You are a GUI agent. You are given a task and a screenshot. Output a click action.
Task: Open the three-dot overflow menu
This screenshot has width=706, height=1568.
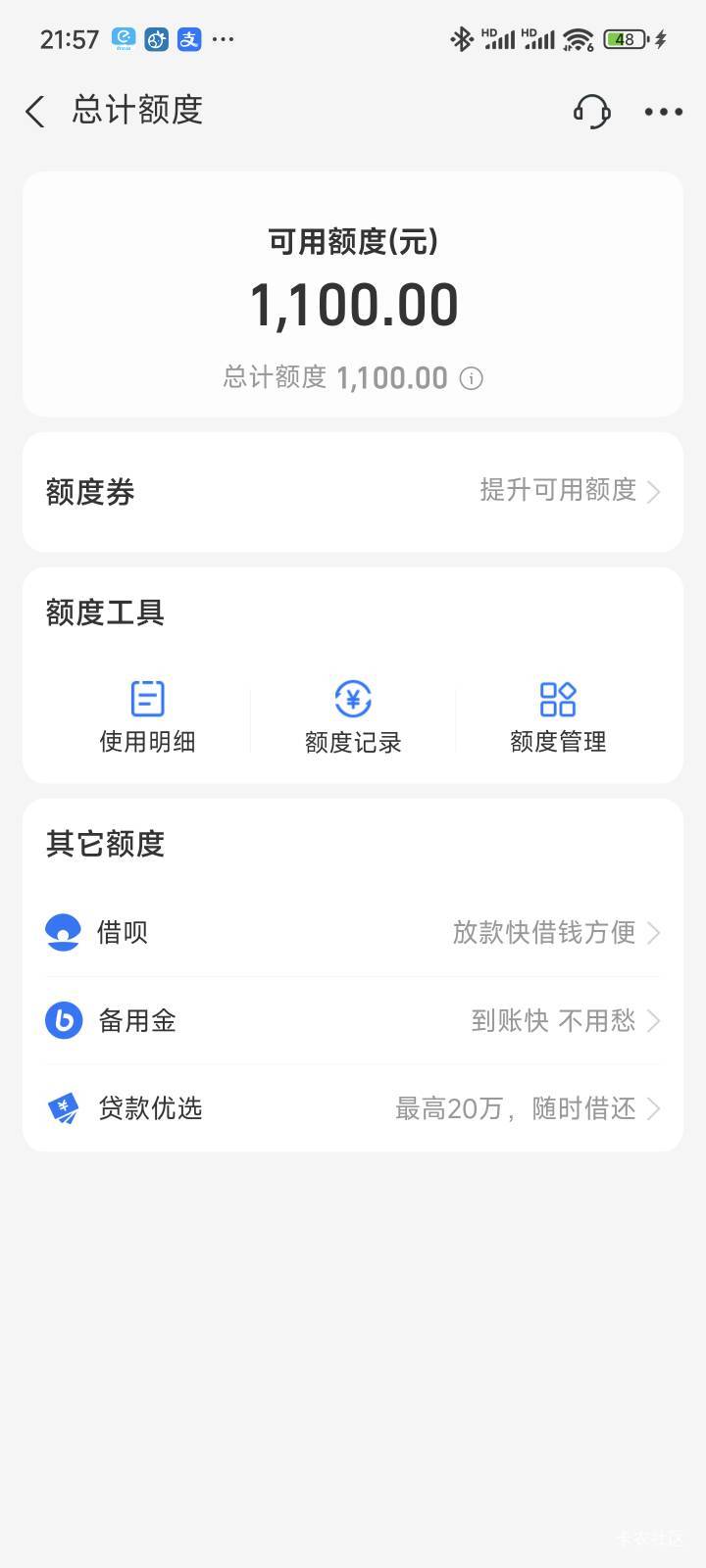pos(664,112)
